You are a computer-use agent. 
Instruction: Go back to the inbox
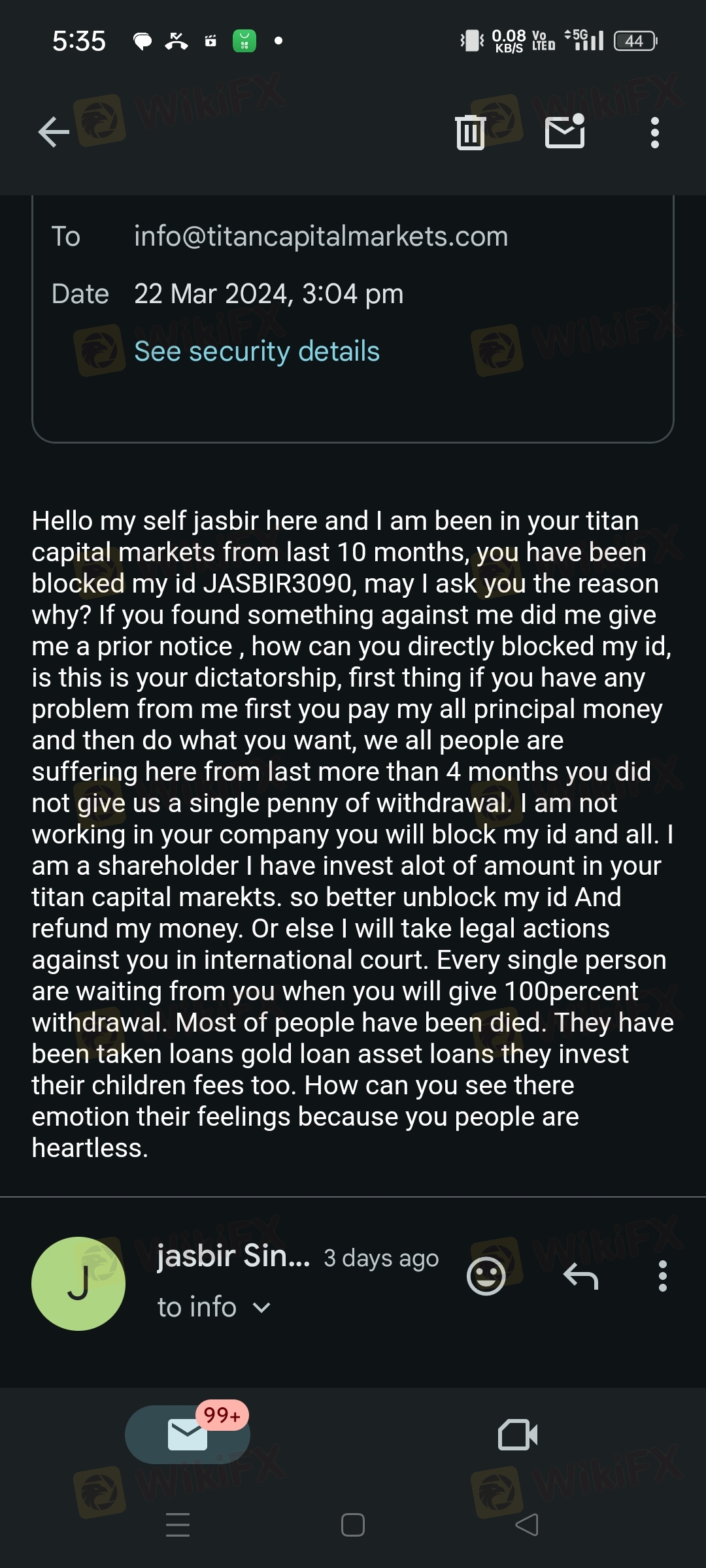click(x=54, y=133)
